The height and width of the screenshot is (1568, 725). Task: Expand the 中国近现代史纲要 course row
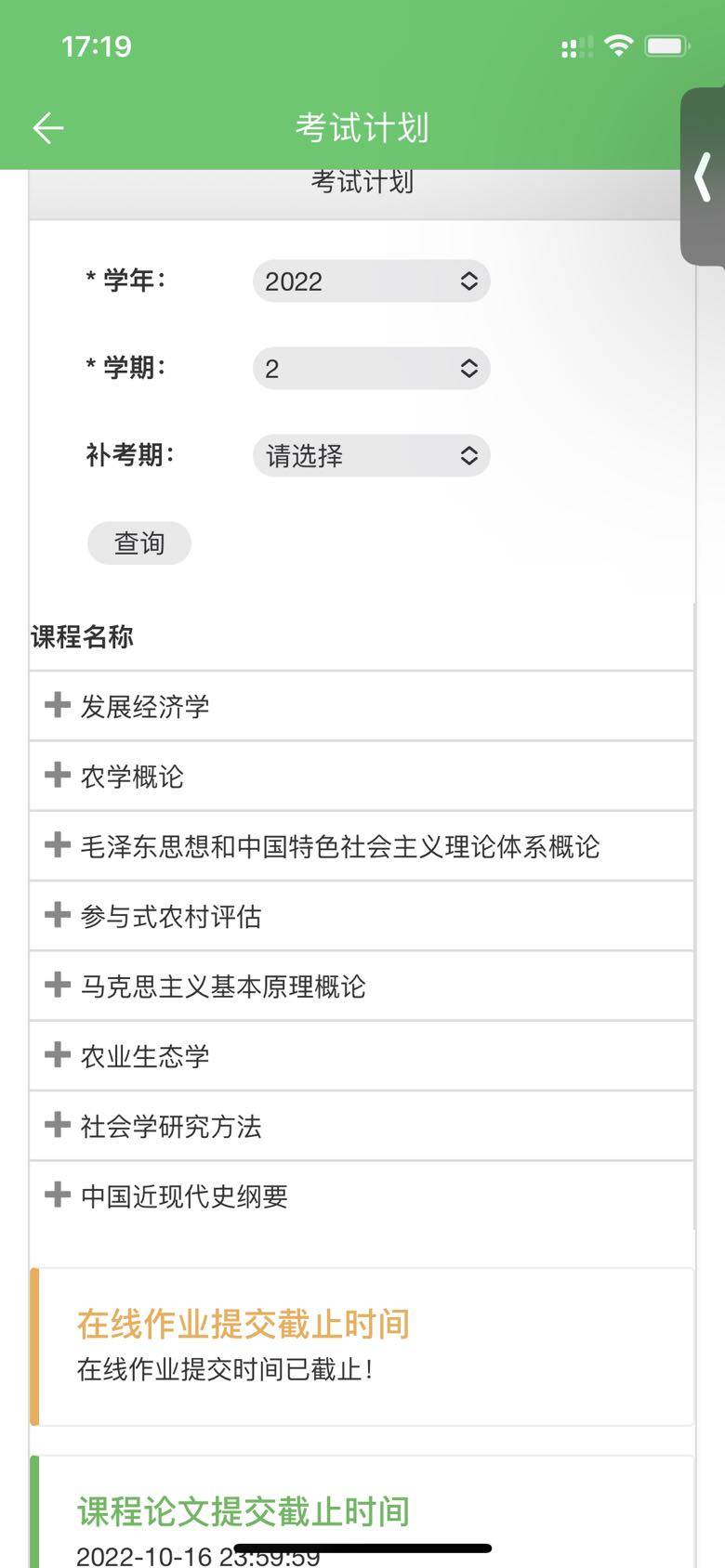coord(362,1196)
